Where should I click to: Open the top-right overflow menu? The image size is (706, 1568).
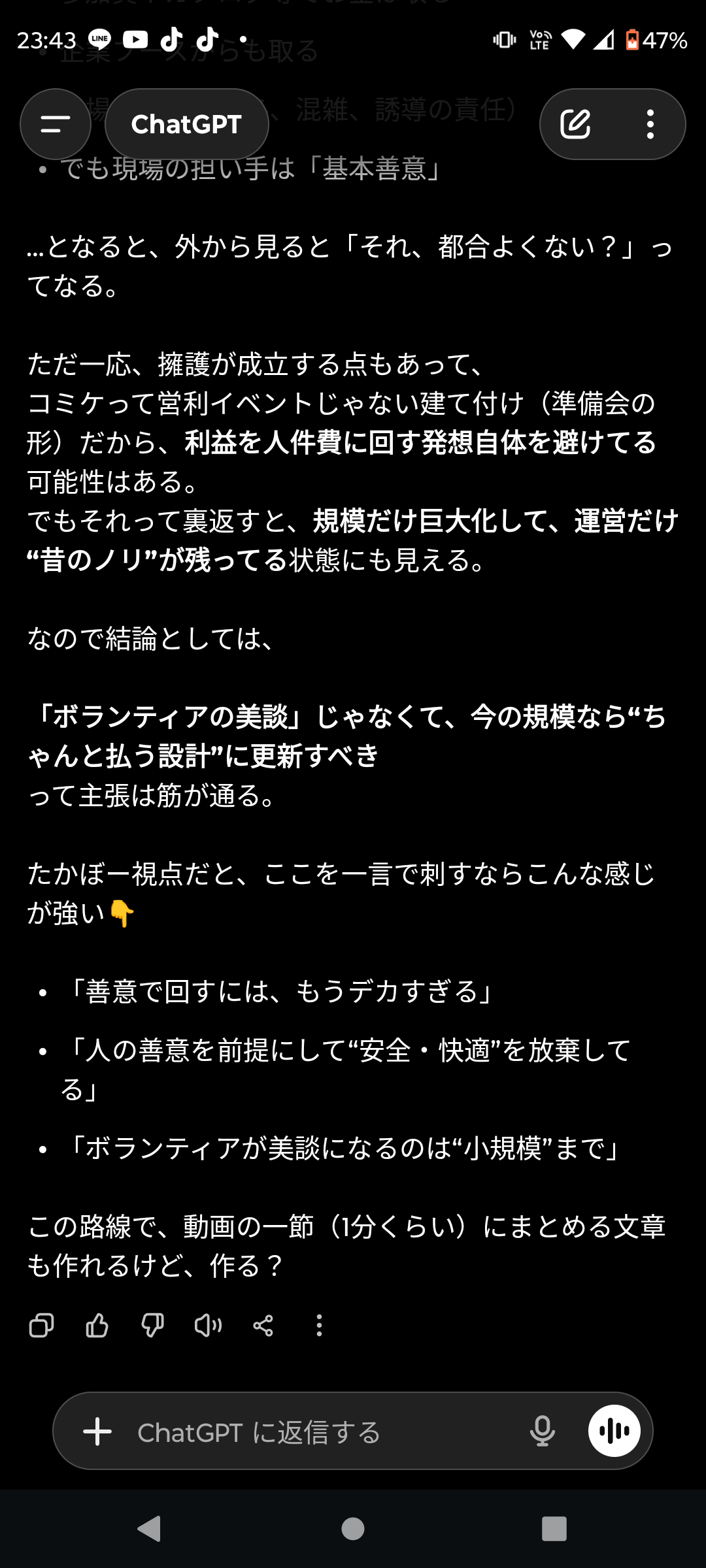650,124
